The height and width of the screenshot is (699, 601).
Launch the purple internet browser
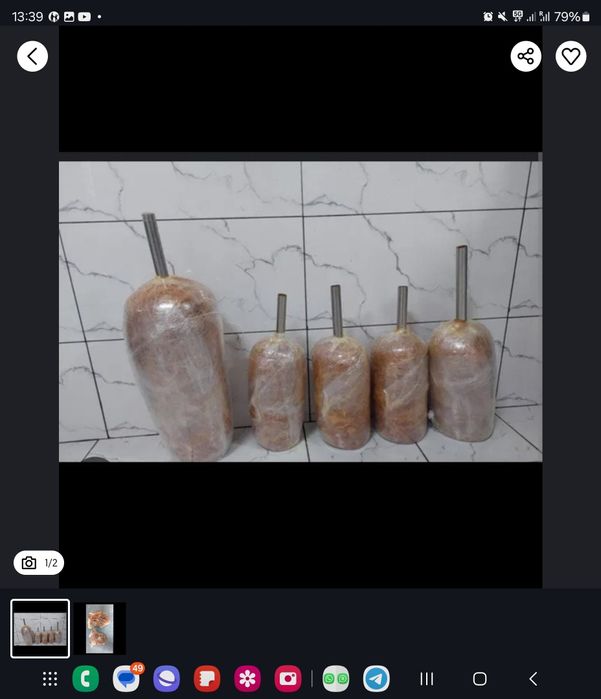click(x=166, y=679)
